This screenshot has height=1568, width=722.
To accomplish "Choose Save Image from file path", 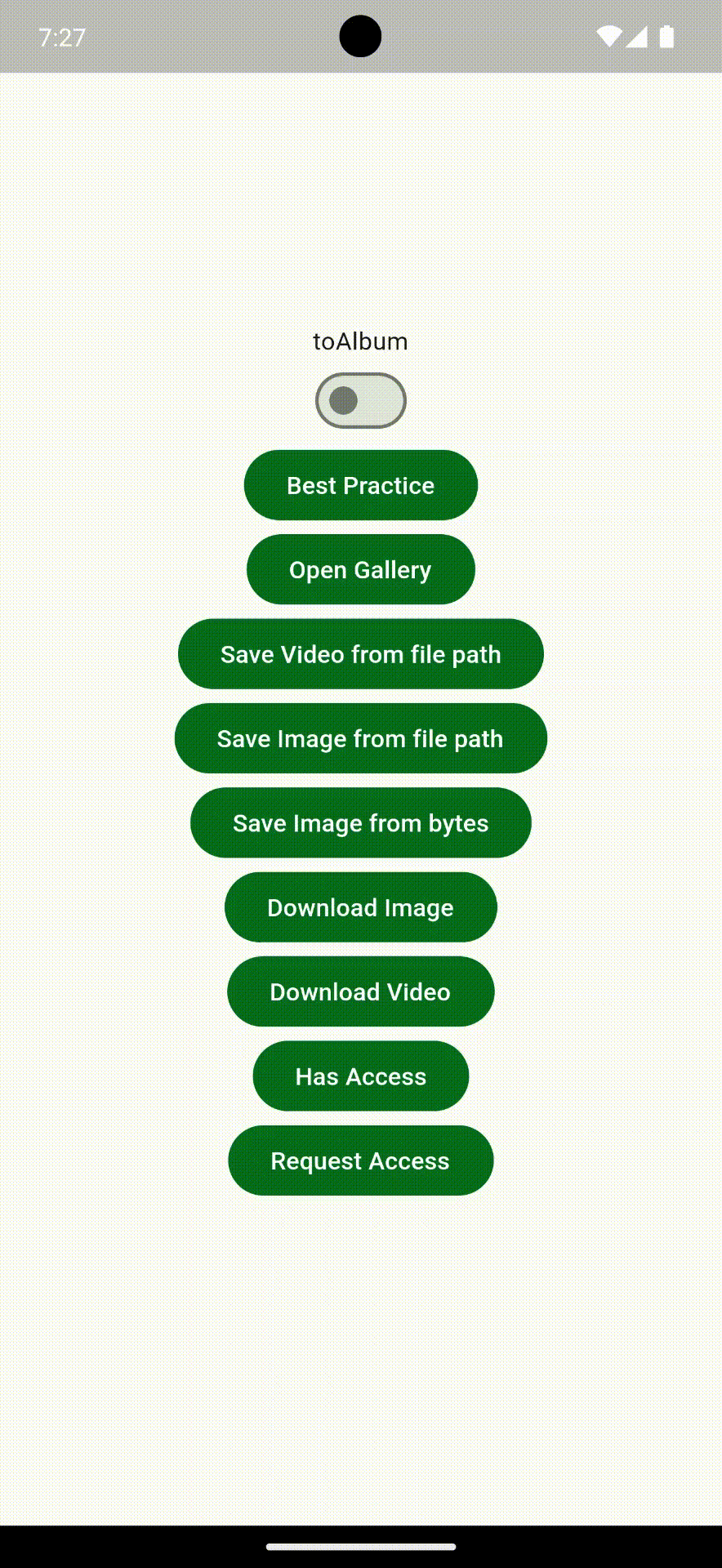I will [361, 738].
